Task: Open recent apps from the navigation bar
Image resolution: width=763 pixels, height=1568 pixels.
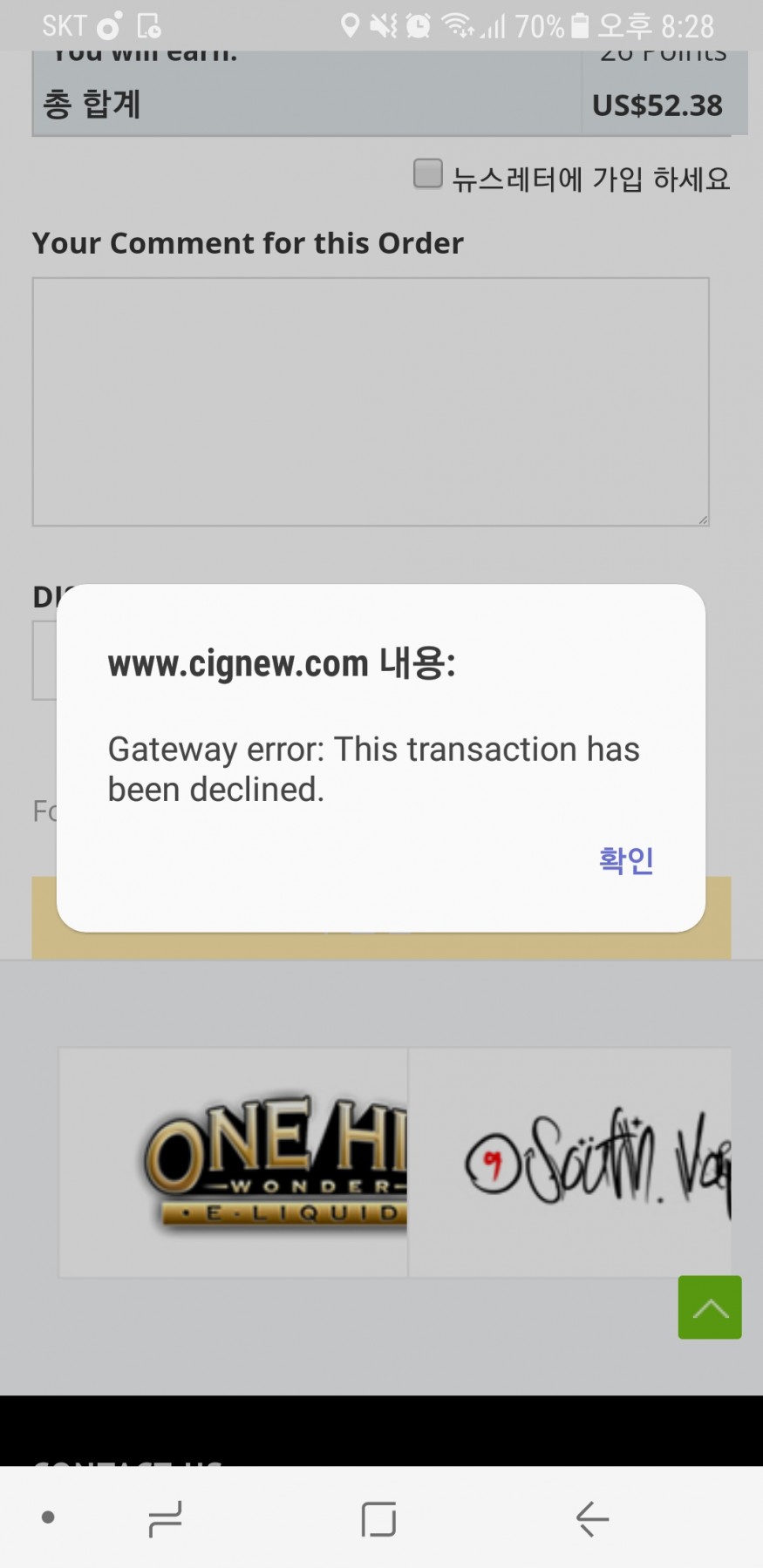Action: pyautogui.click(x=166, y=1519)
